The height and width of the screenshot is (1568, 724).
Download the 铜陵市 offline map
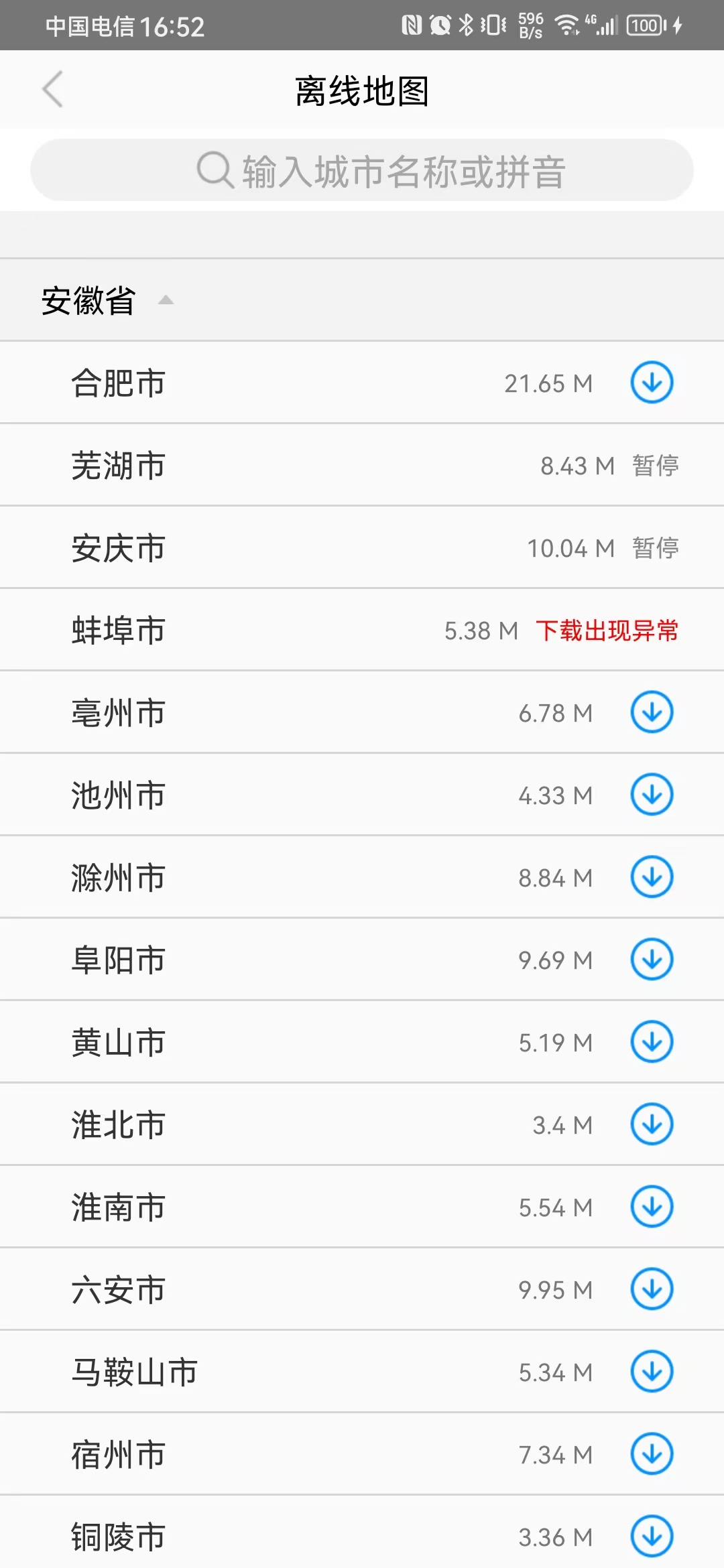click(652, 1537)
